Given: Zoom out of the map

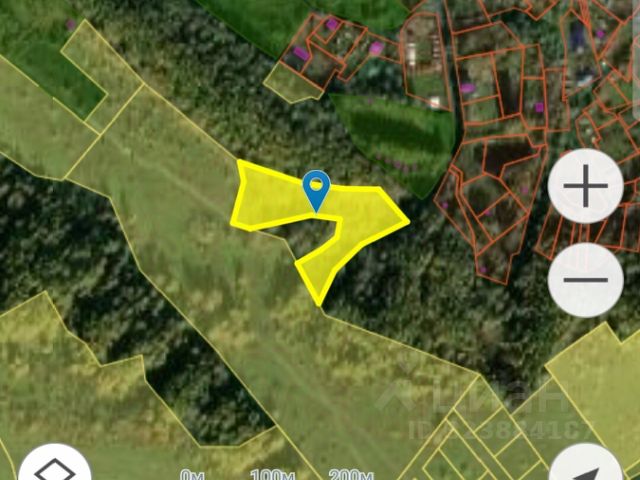Looking at the screenshot, I should click(586, 279).
